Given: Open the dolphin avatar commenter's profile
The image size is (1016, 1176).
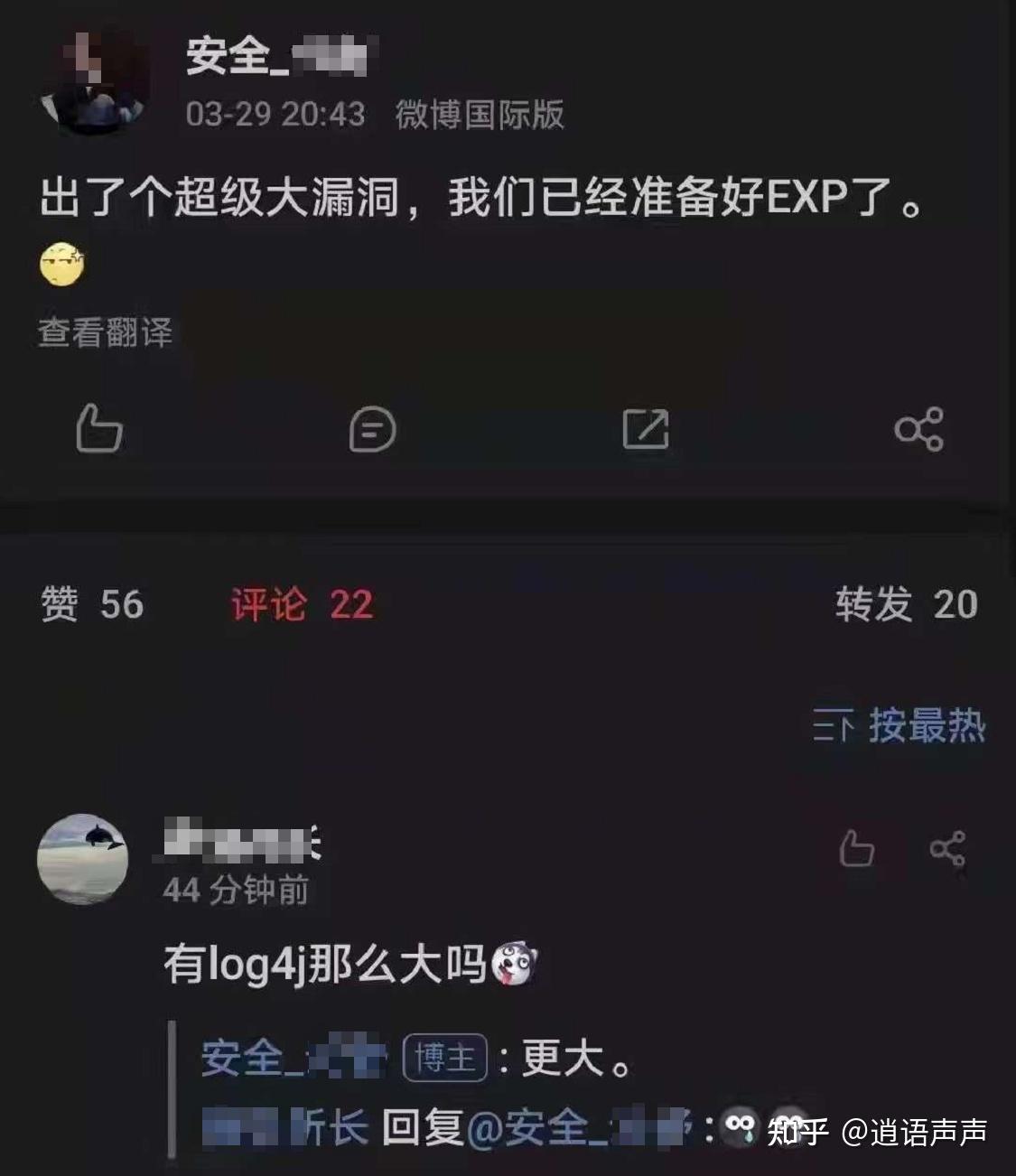Looking at the screenshot, I should [x=82, y=859].
